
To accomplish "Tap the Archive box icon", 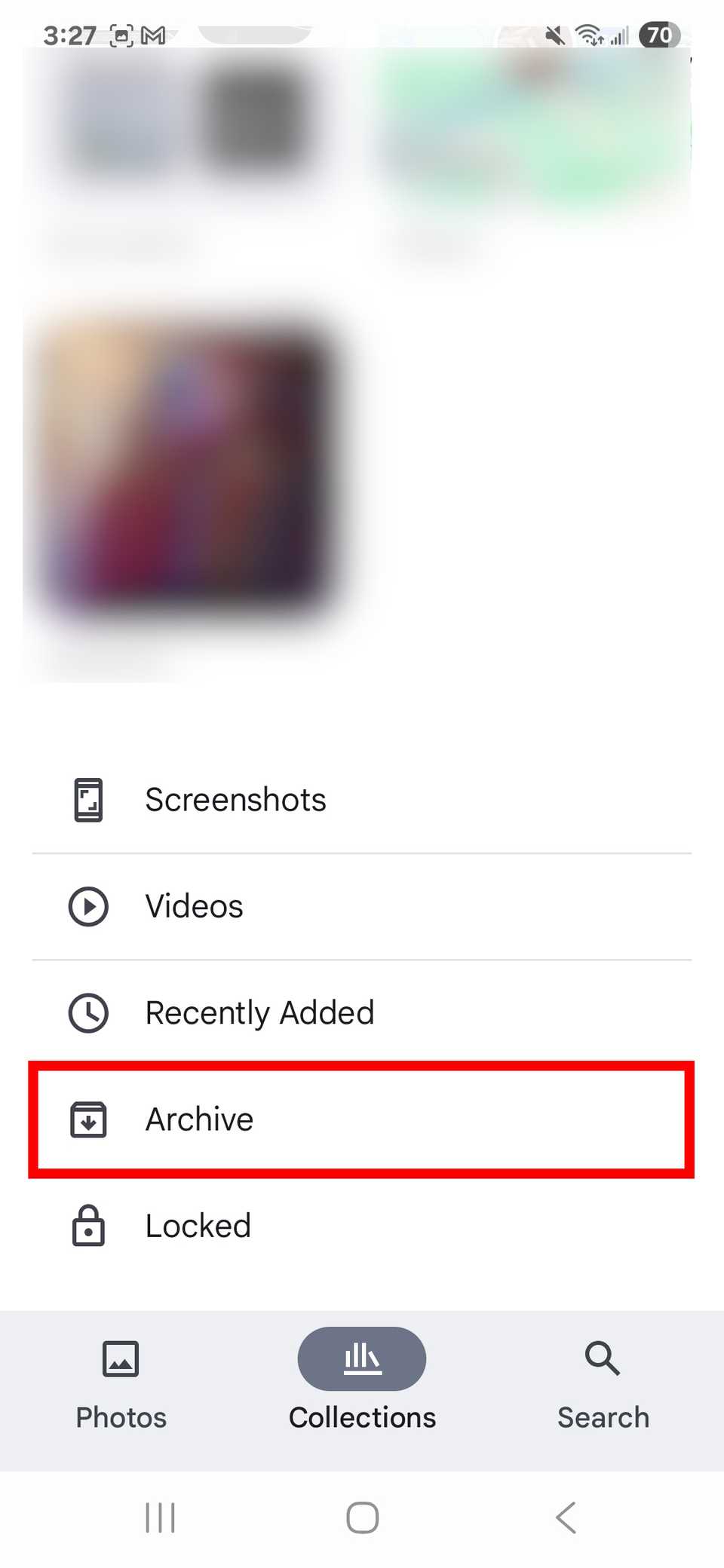I will (x=88, y=1120).
